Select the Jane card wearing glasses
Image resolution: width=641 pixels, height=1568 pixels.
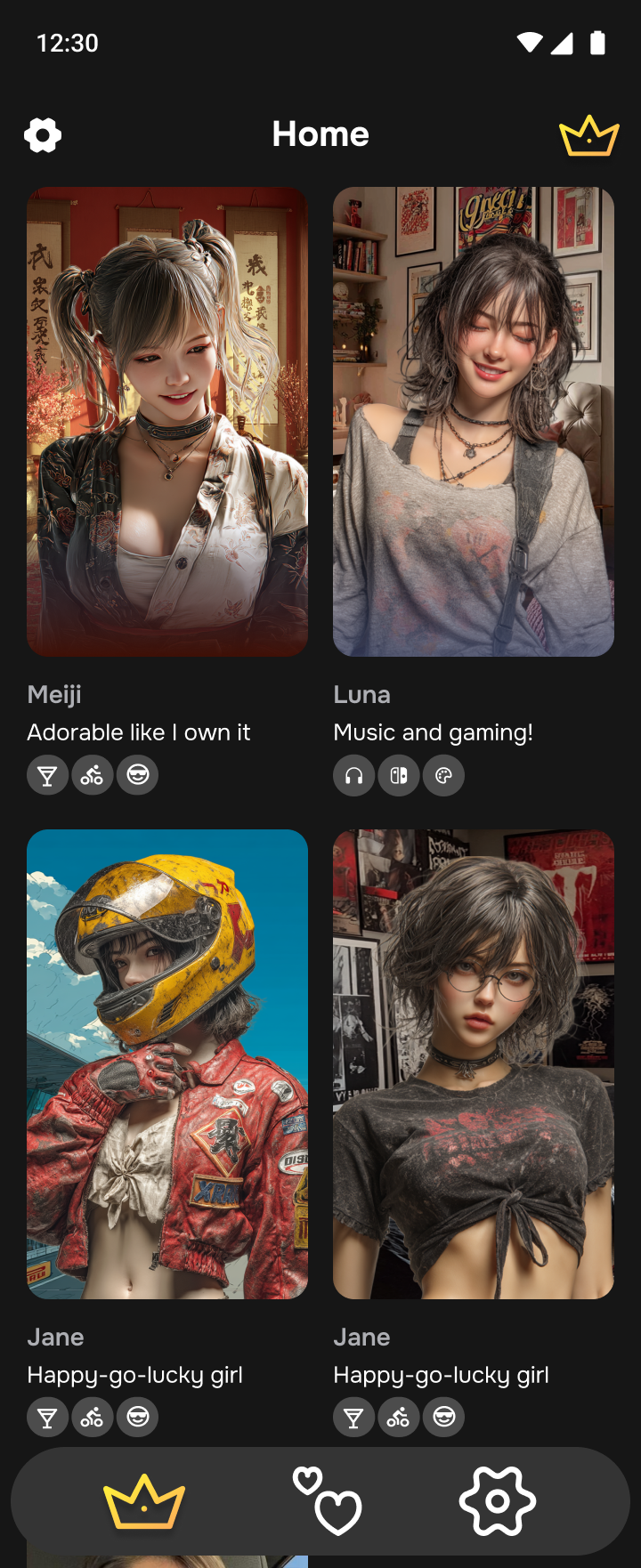pos(474,1063)
